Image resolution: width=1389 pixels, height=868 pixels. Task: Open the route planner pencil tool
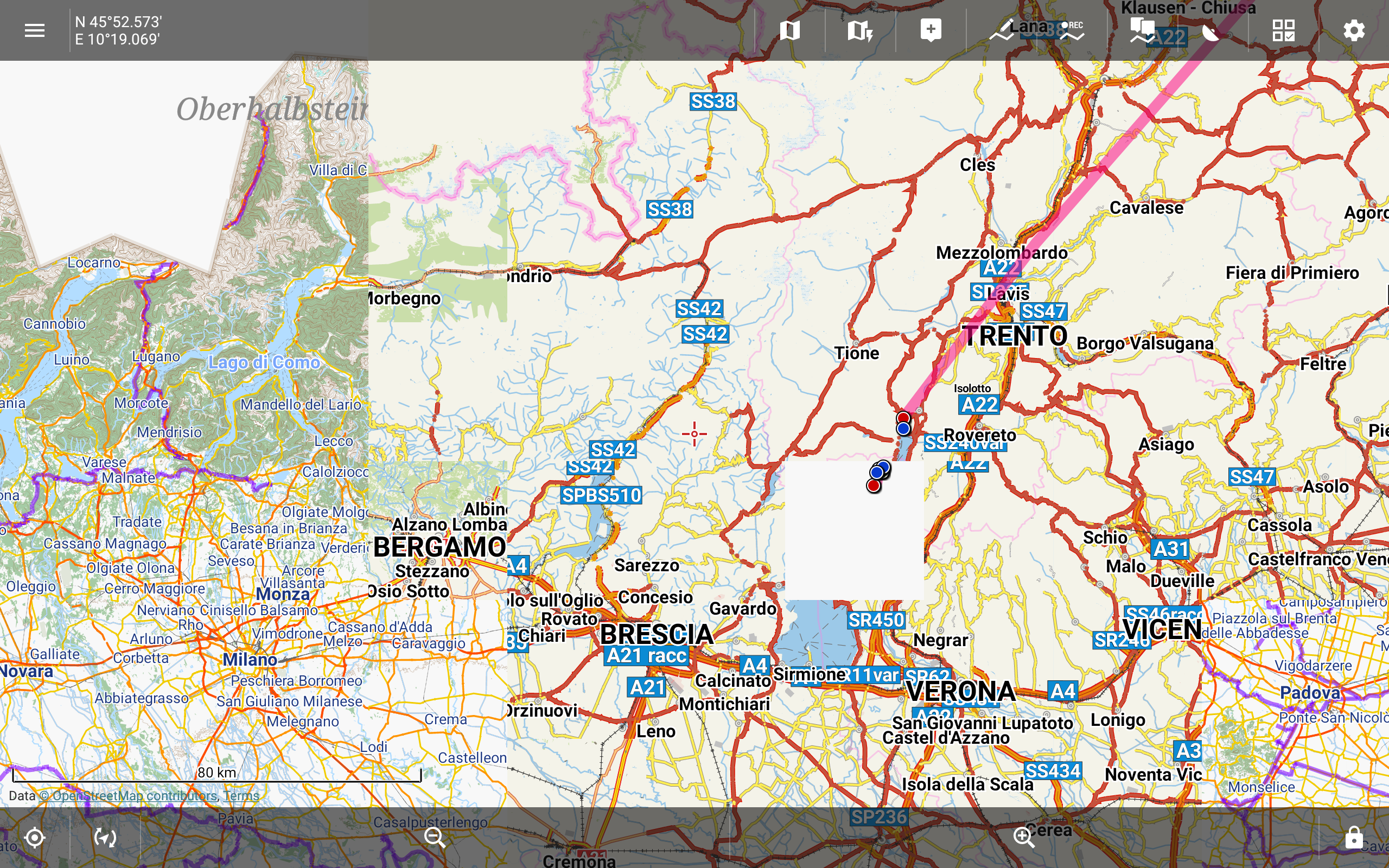point(1002,30)
